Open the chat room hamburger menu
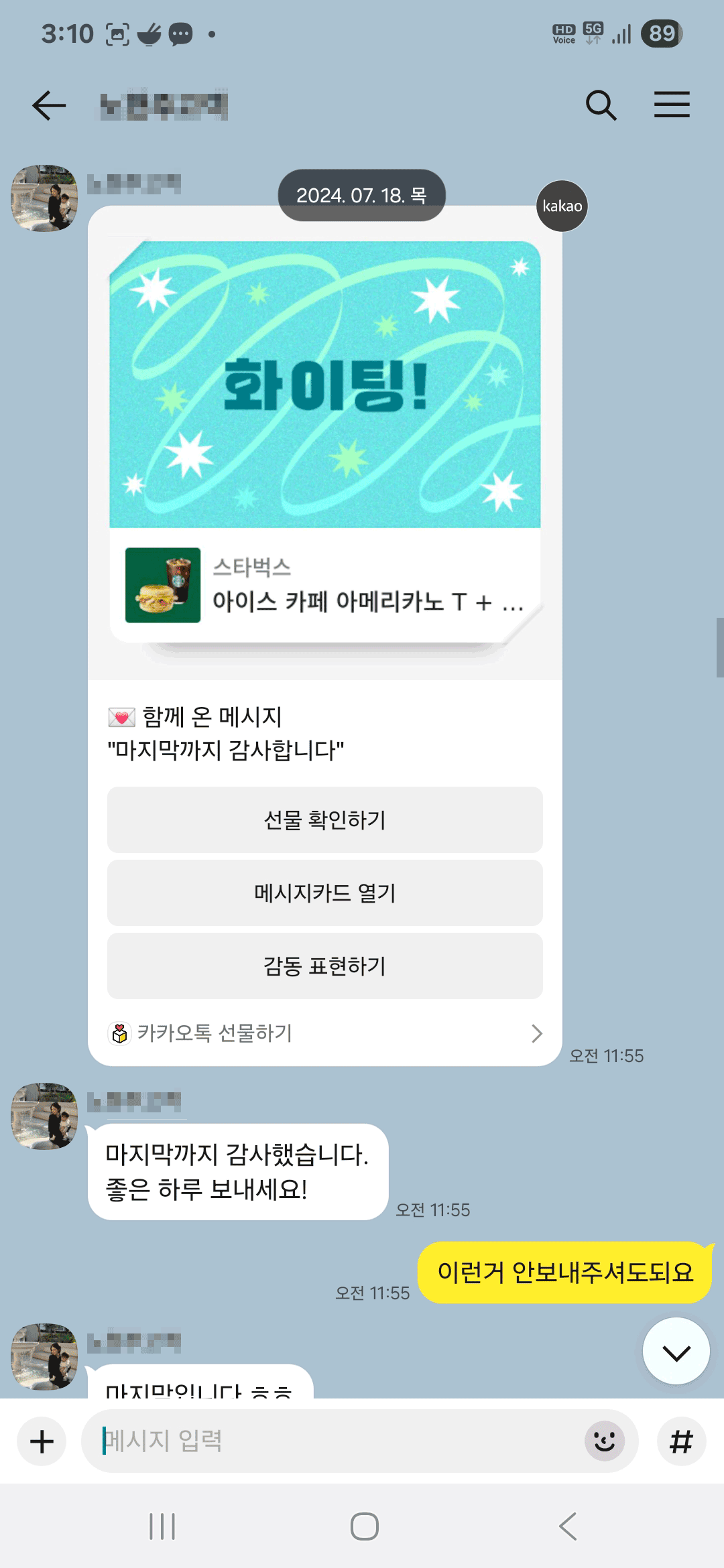The image size is (724, 1568). tap(672, 105)
